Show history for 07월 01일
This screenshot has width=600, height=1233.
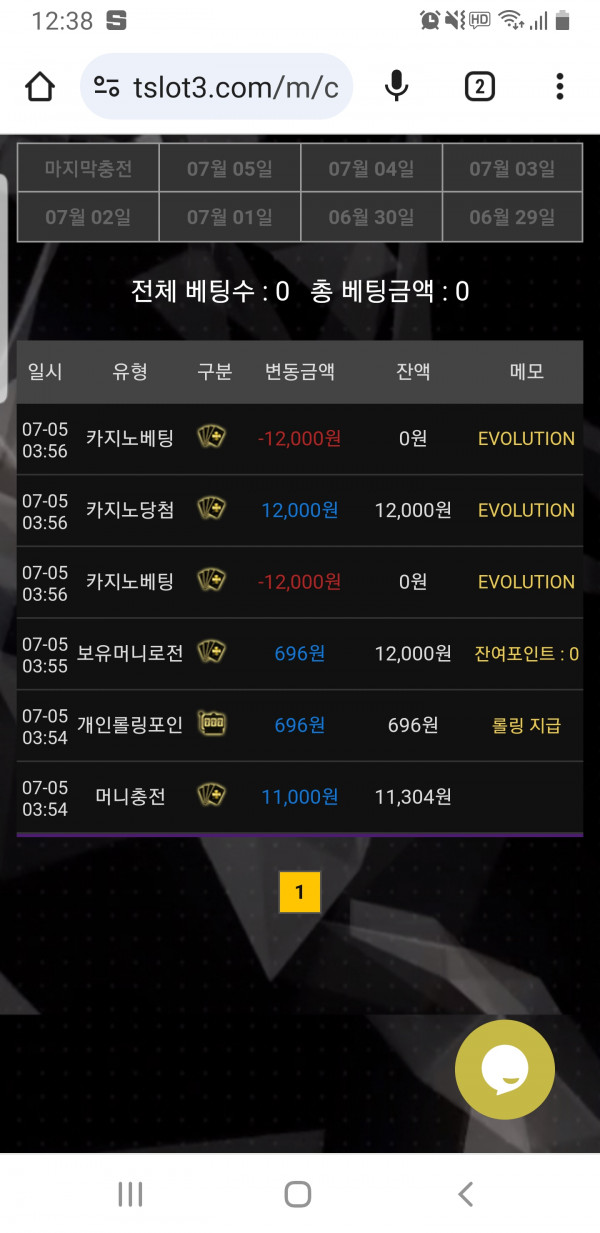coord(230,217)
